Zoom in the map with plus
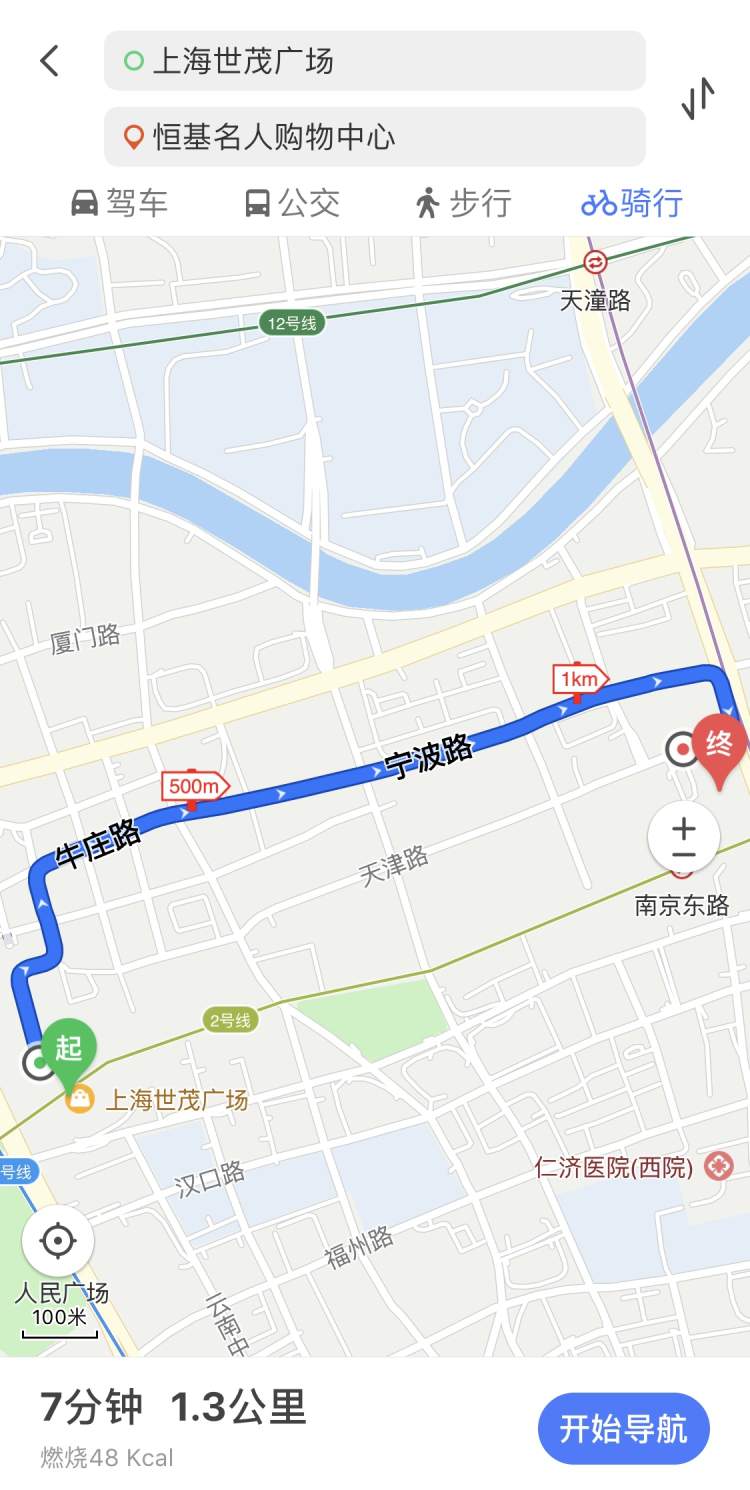The width and height of the screenshot is (750, 1490). pos(684,828)
